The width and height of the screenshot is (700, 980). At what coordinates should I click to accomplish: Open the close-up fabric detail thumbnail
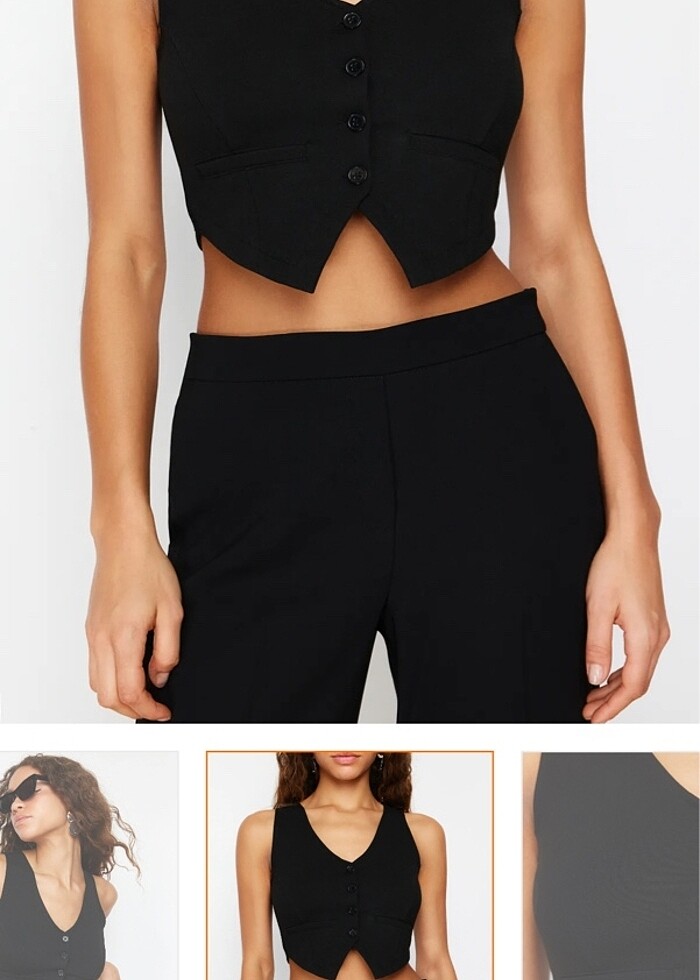611,865
